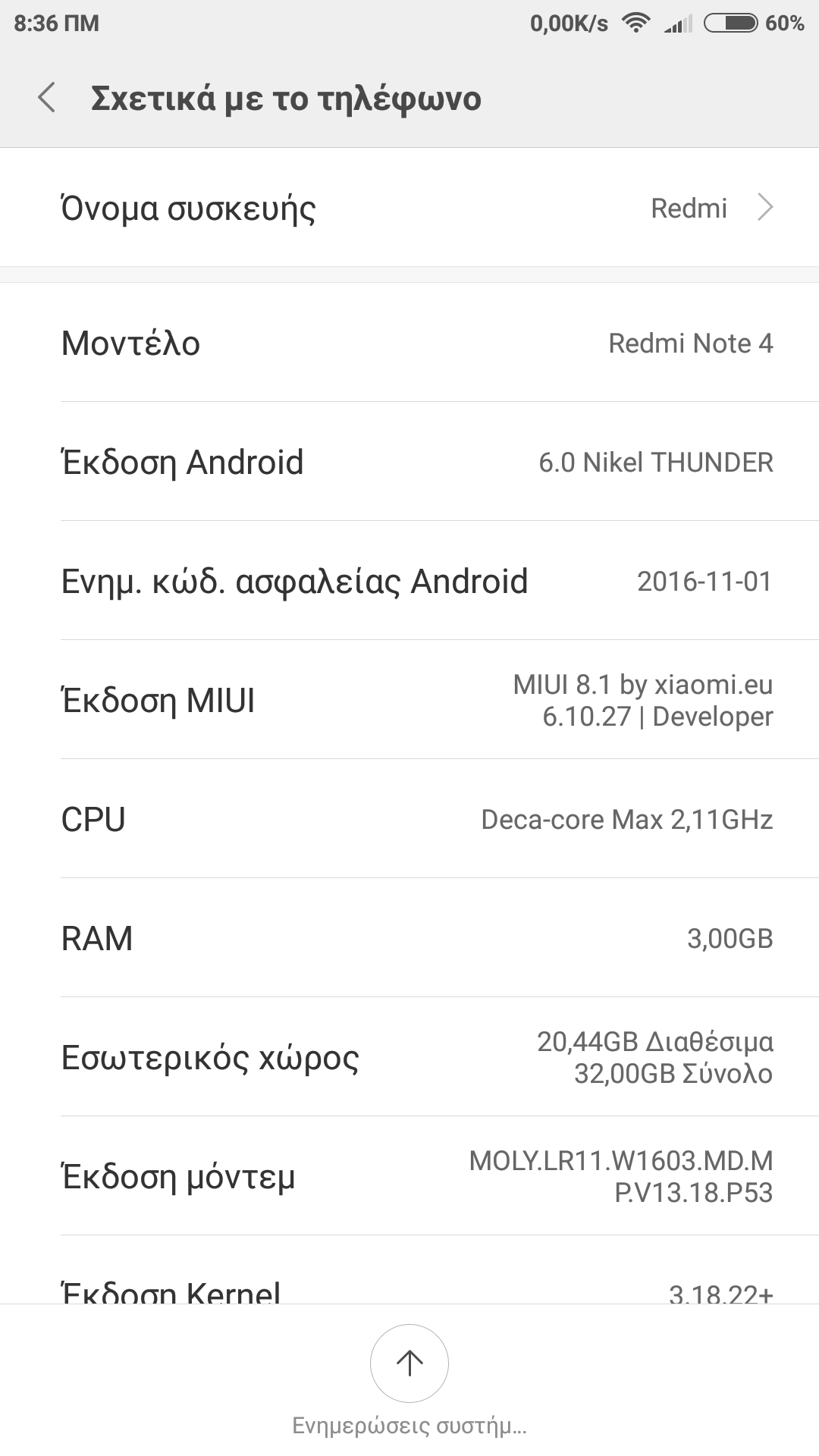Tap the Μοντέλο row

tap(409, 343)
